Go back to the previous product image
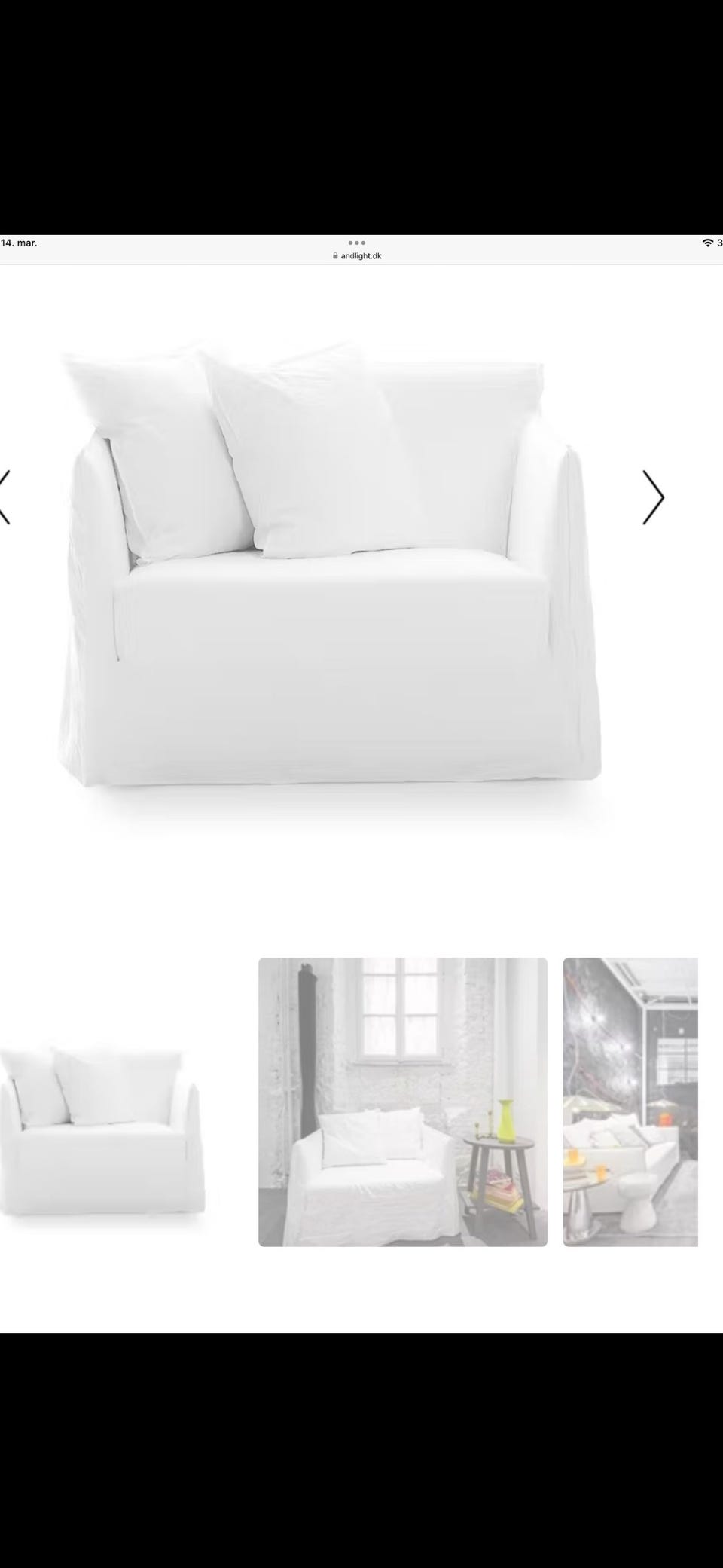 (x=5, y=497)
